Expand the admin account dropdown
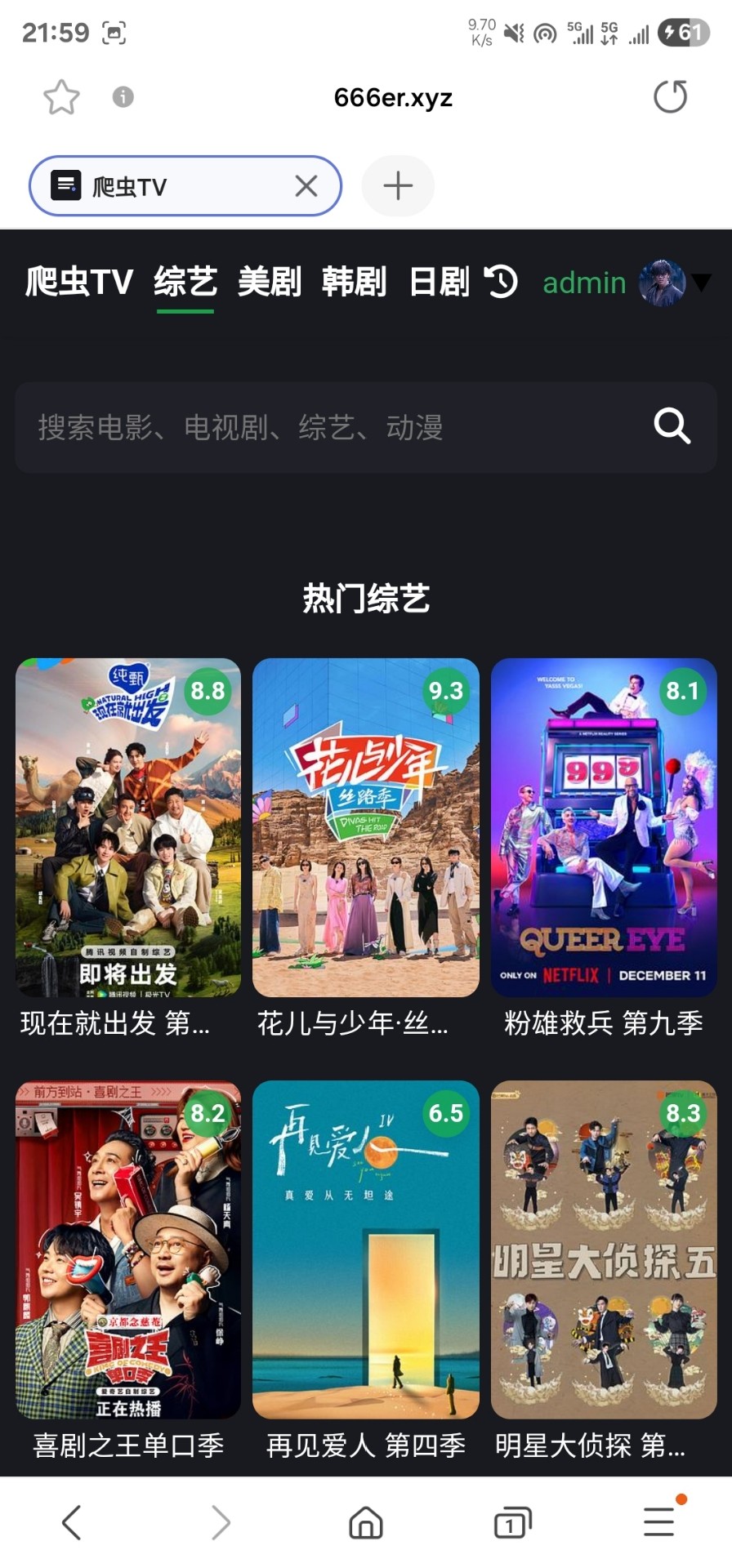732x1568 pixels. pyautogui.click(x=701, y=283)
